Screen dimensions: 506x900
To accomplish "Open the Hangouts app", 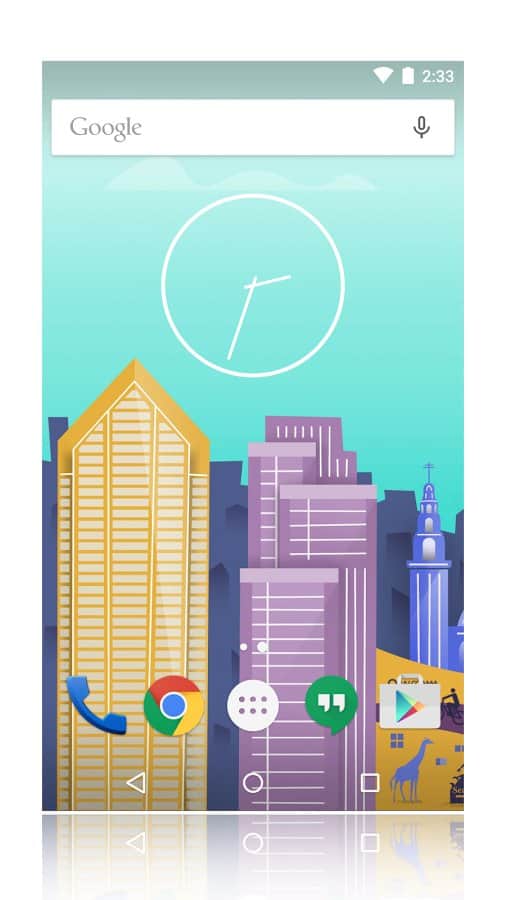I will coord(332,705).
